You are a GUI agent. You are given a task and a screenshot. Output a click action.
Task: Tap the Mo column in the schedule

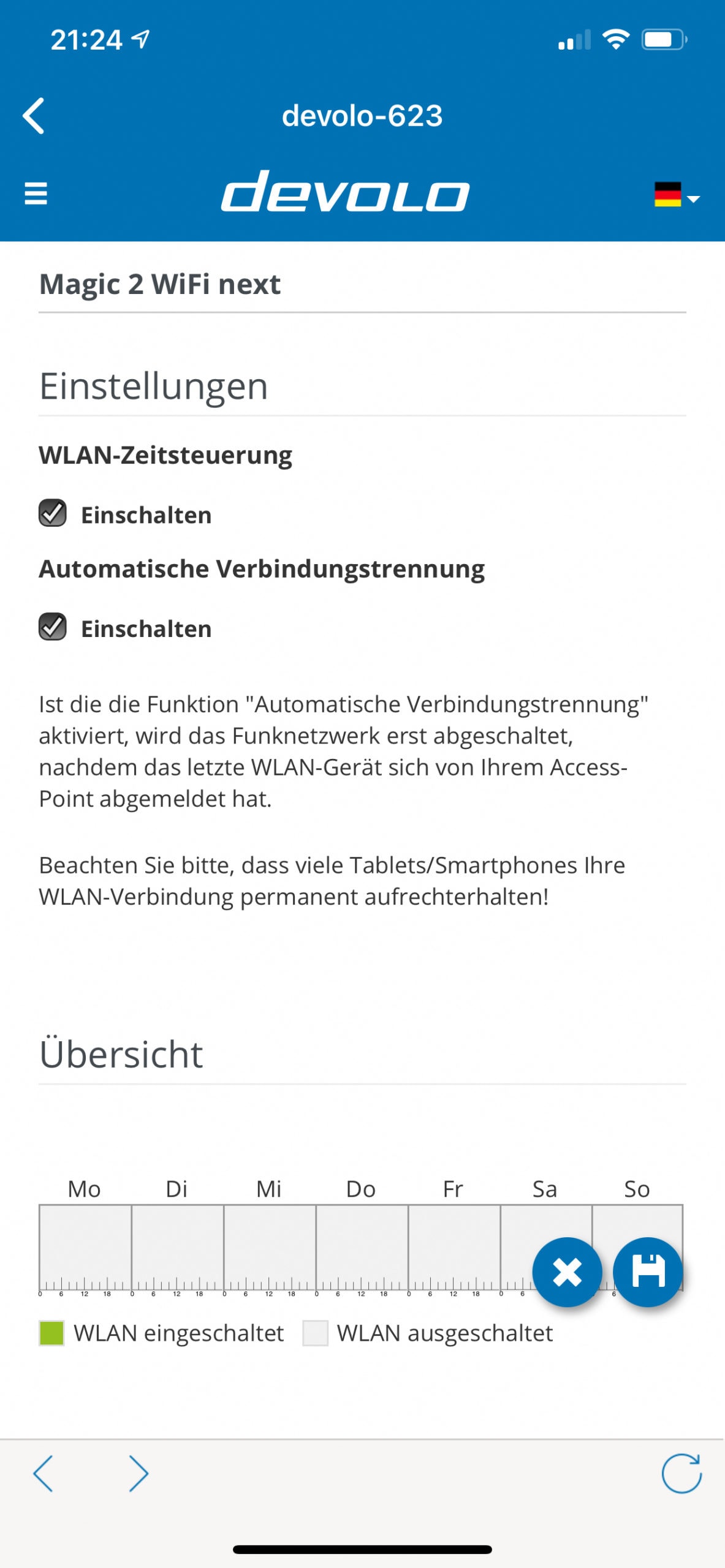pos(85,1247)
